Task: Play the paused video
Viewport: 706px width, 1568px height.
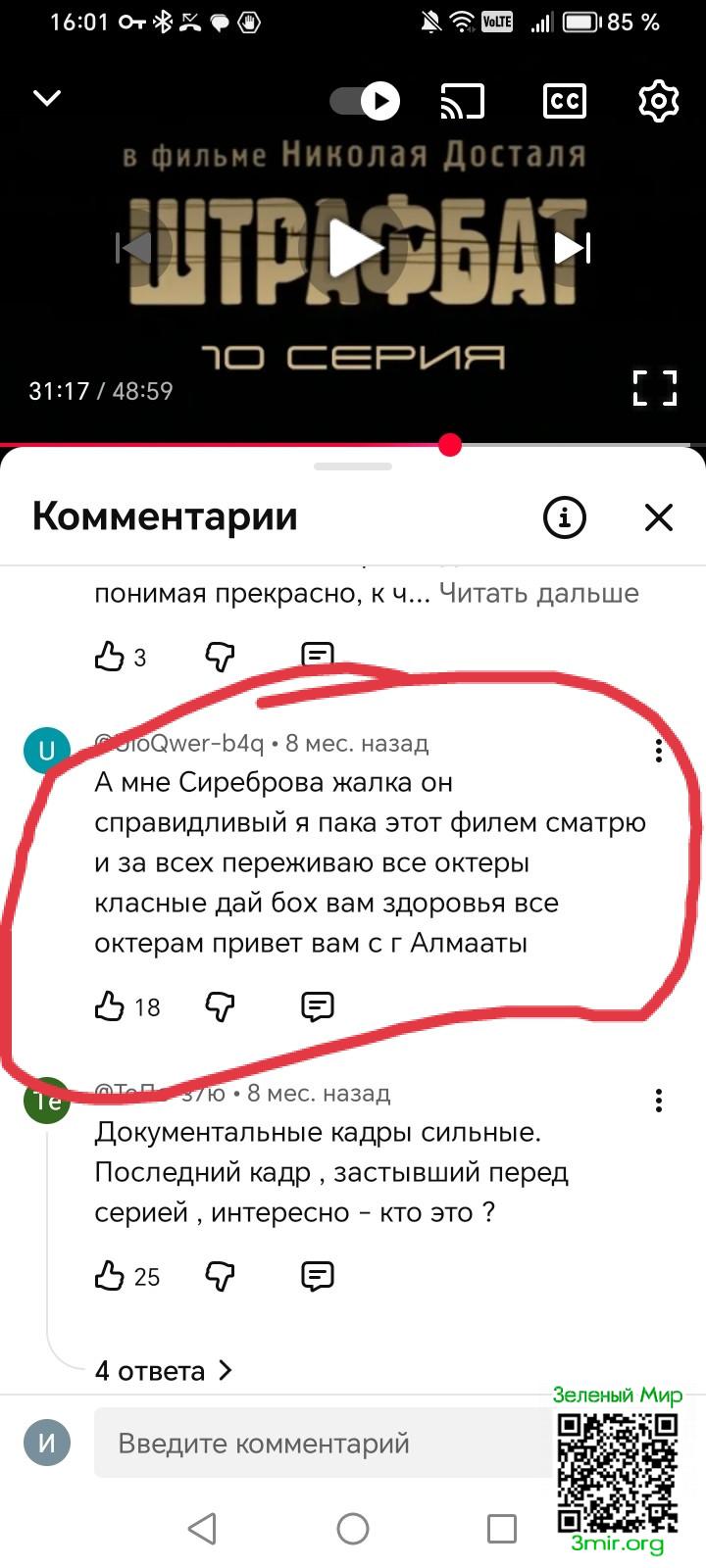Action: click(x=353, y=248)
